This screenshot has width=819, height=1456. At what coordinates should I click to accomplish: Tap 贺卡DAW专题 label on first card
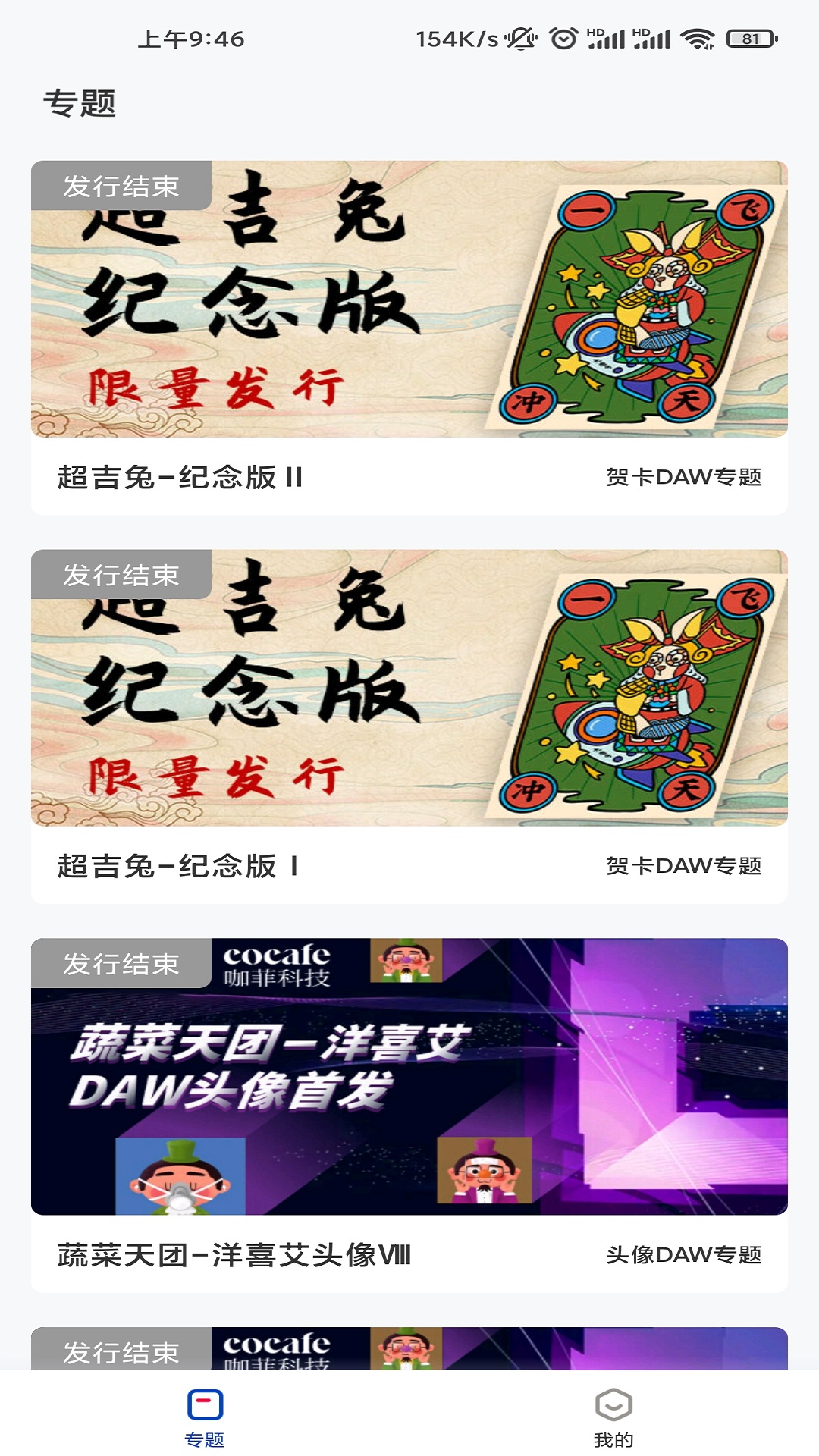685,476
